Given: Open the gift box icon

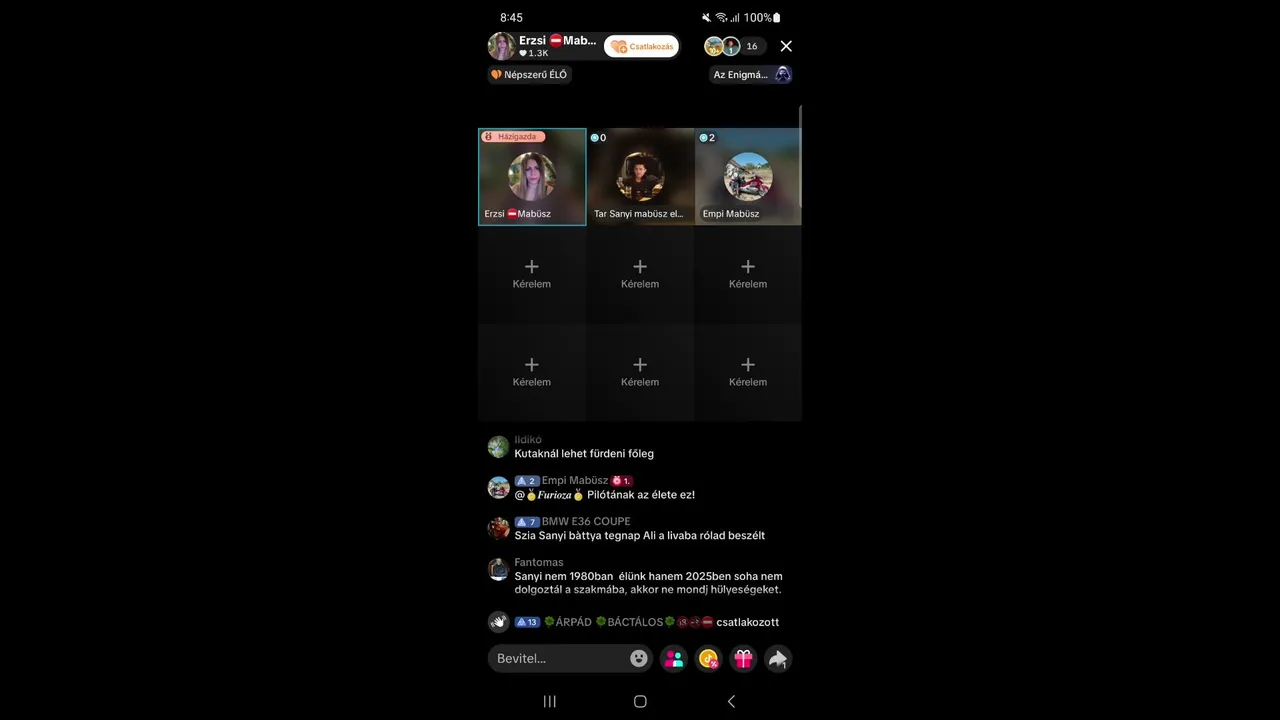Looking at the screenshot, I should click(x=743, y=658).
